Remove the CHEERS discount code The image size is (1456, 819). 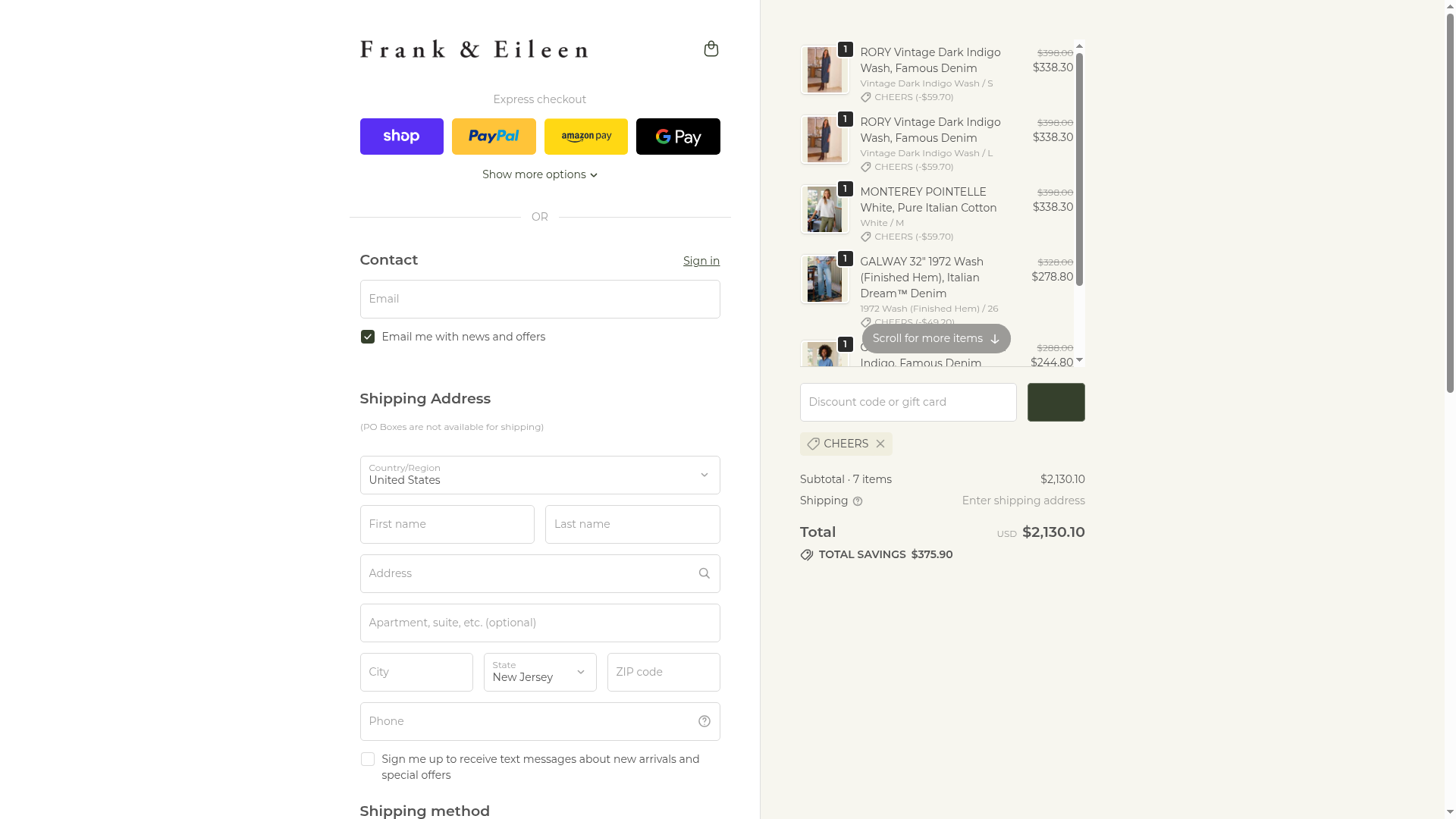[880, 444]
